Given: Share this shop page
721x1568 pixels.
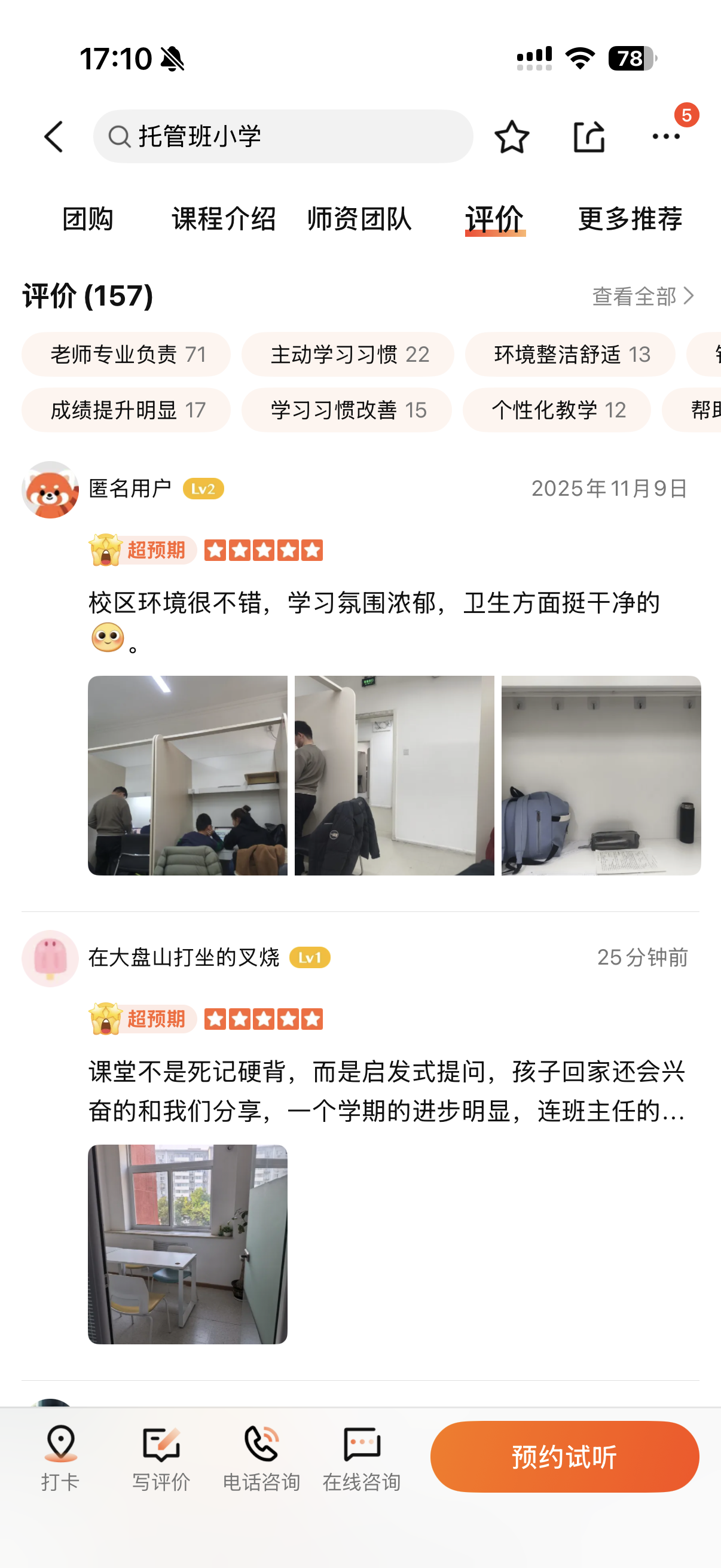Looking at the screenshot, I should pos(588,136).
